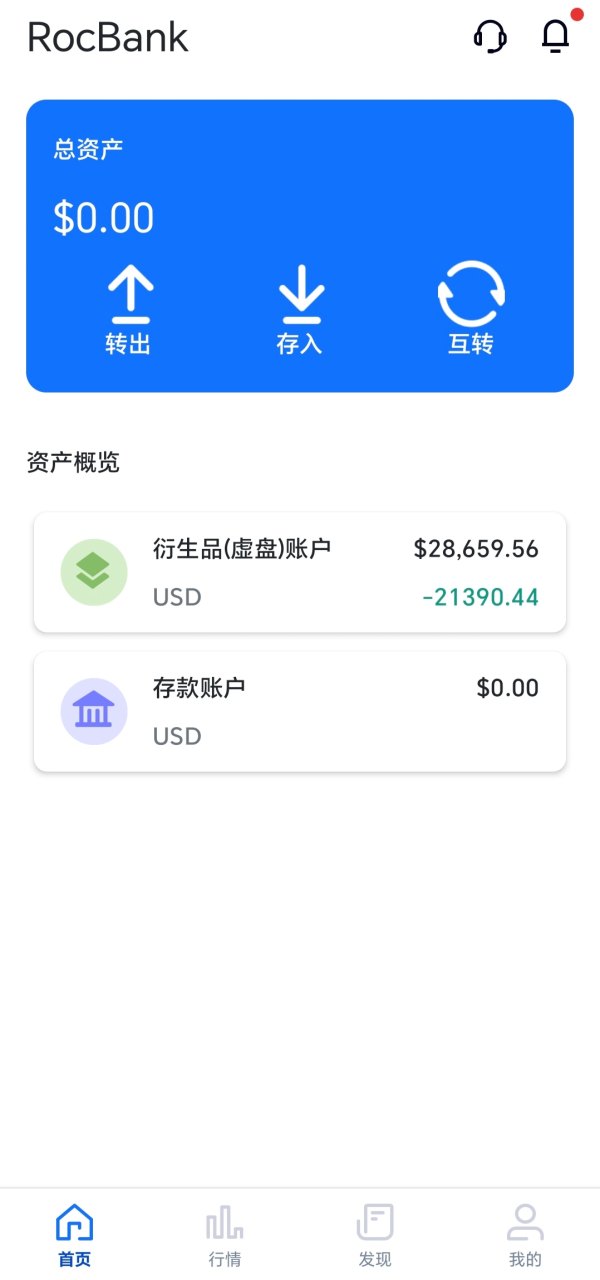Screen dimensions: 600x1280
Task: Open the 存款账户 card
Action: [300, 711]
